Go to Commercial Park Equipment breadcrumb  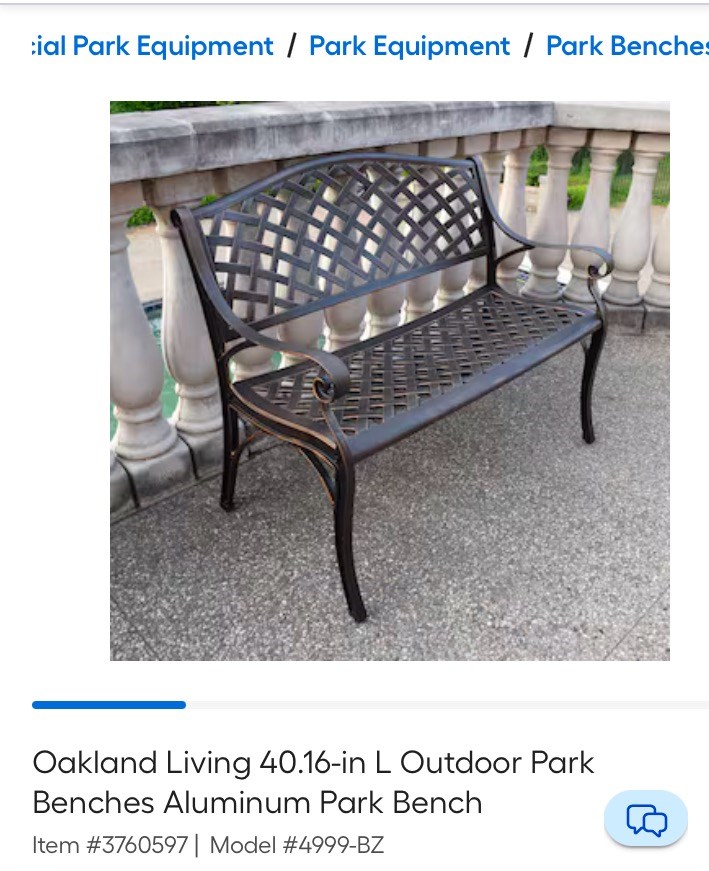pyautogui.click(x=153, y=46)
